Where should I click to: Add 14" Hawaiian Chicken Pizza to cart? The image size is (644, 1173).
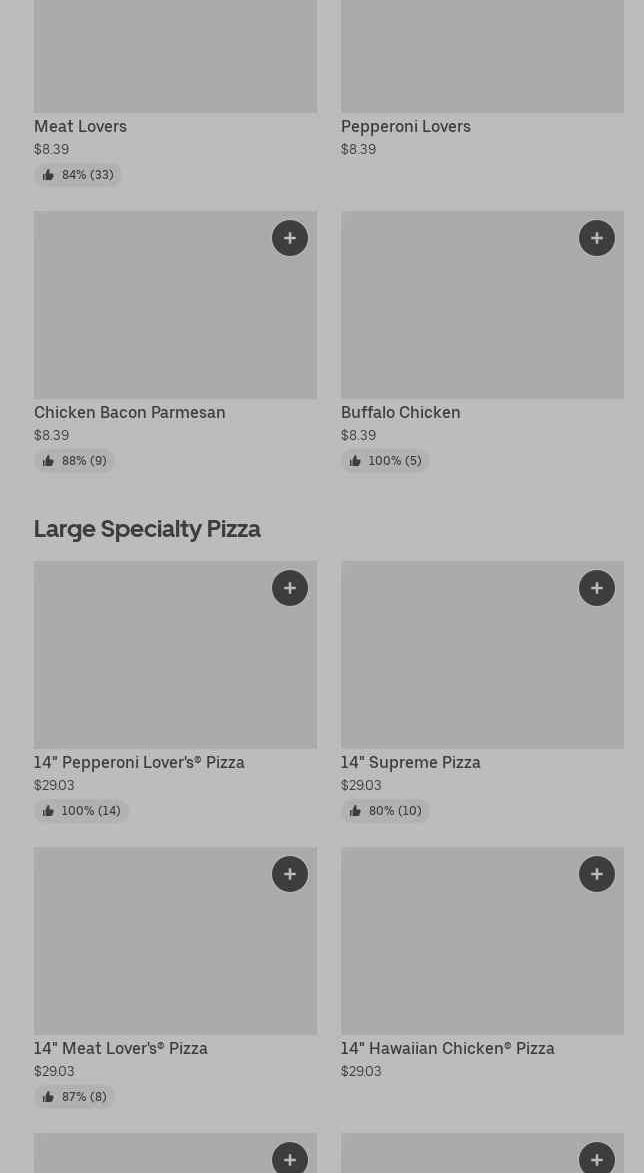tap(597, 874)
